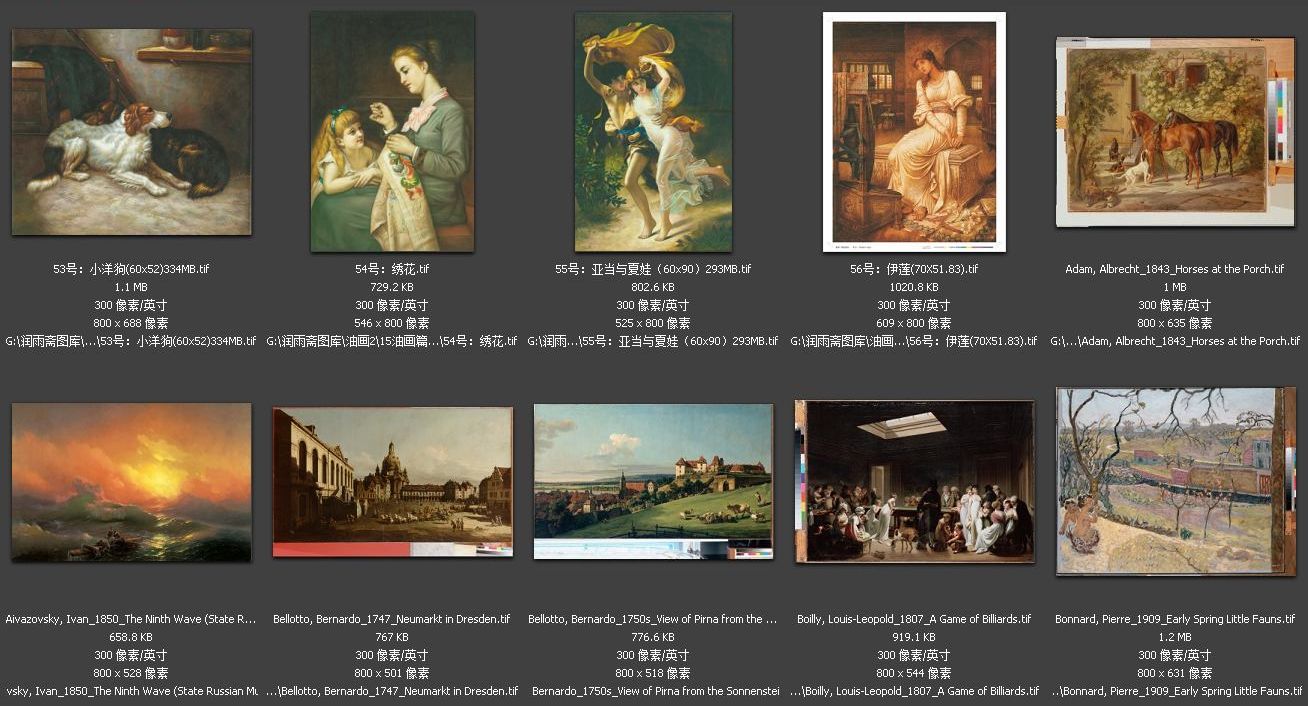Open Boilly's A Game of Billiards

click(x=914, y=482)
